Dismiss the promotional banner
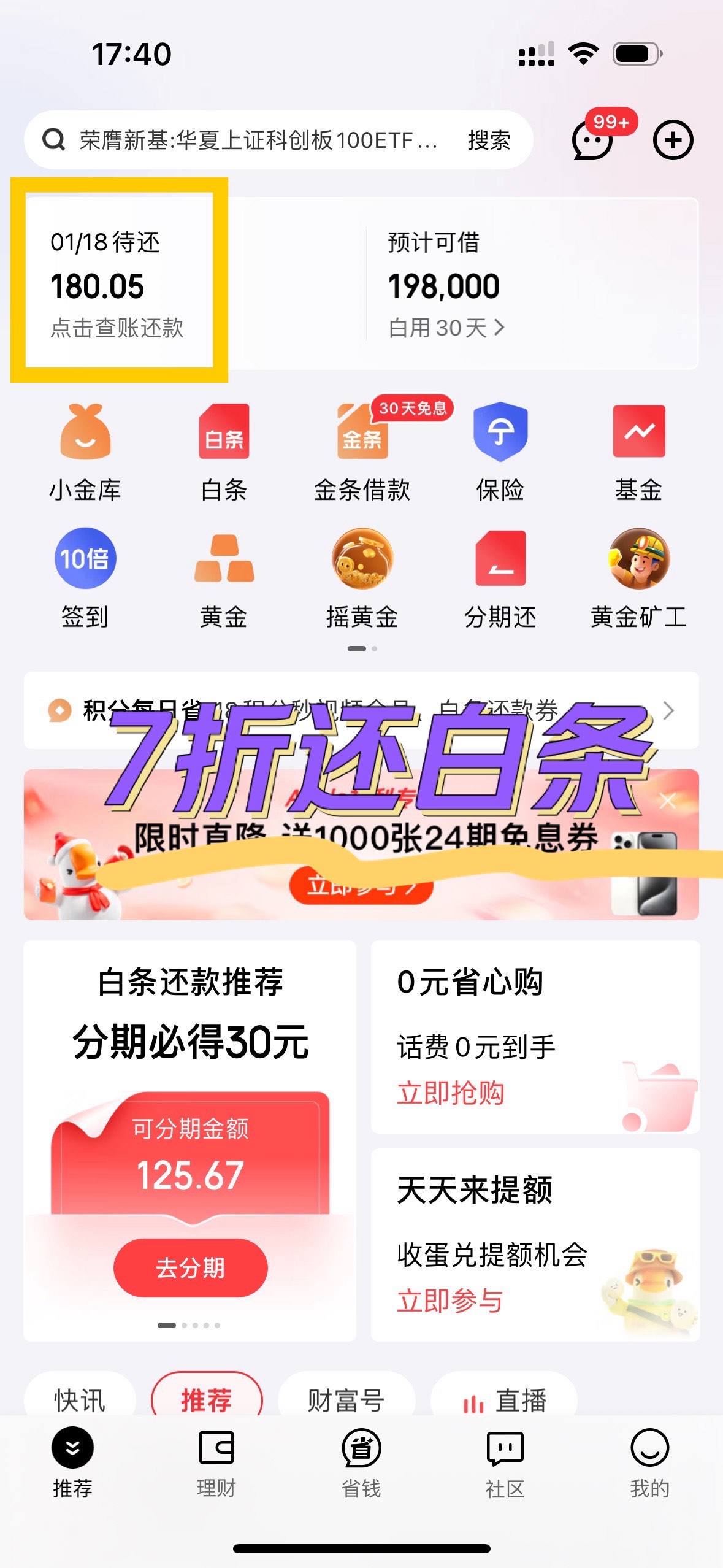 (x=667, y=801)
